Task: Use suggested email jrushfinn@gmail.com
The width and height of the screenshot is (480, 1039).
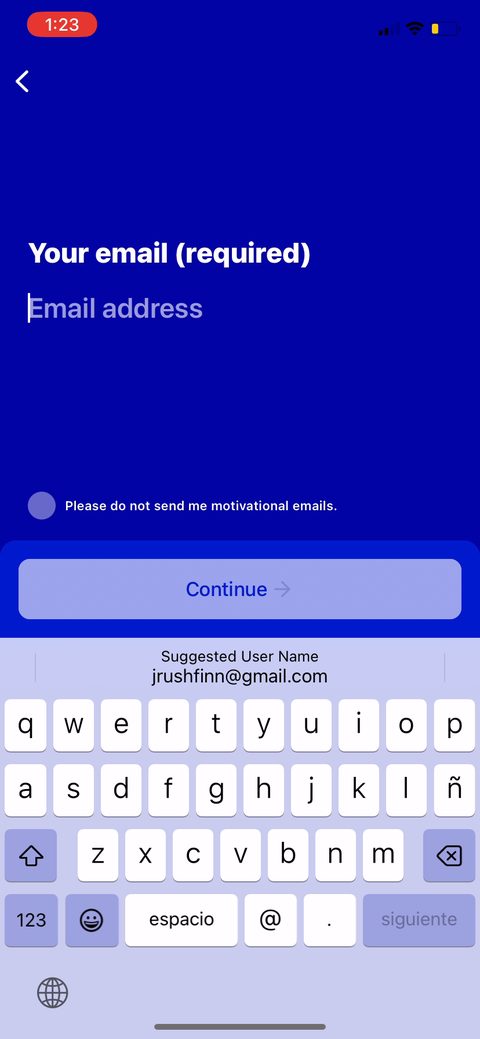Action: [x=239, y=667]
